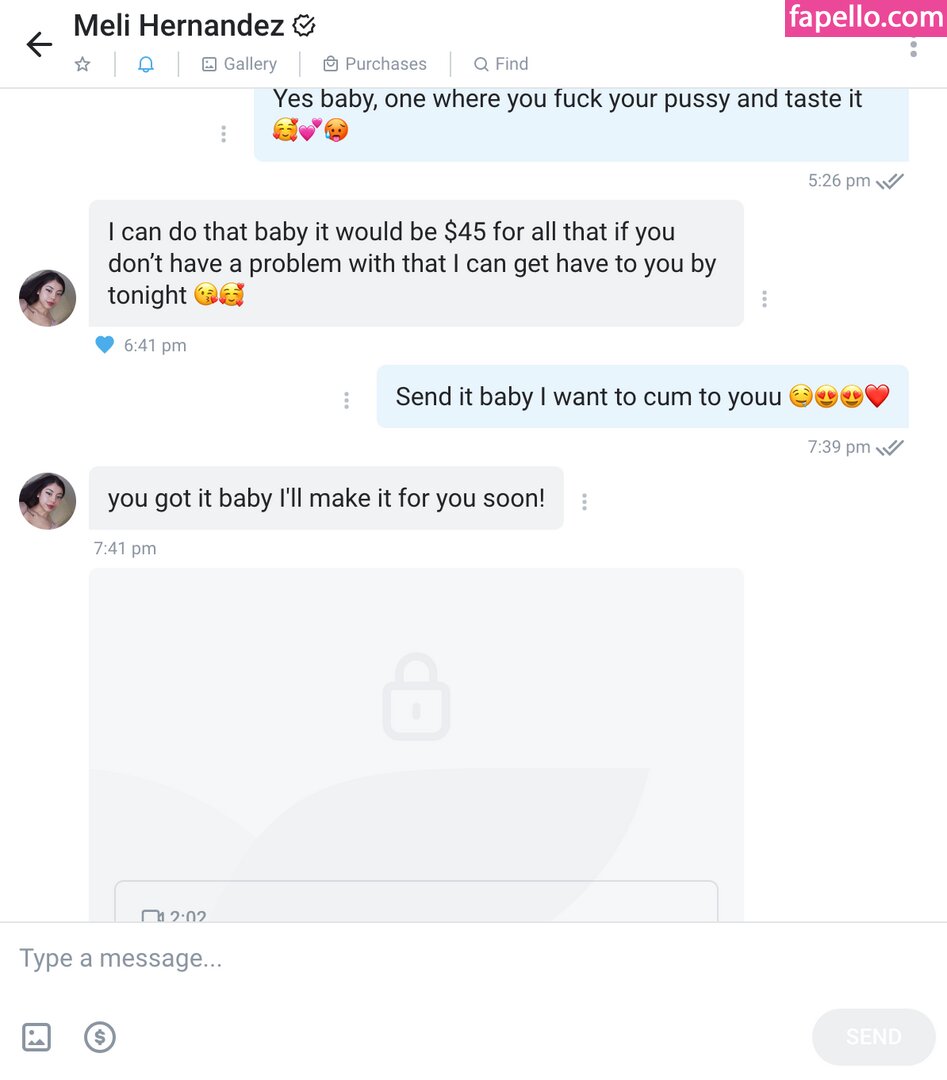Tap the heart under the 6:41 pm message
Image resolution: width=947 pixels, height=1080 pixels.
pyautogui.click(x=104, y=345)
